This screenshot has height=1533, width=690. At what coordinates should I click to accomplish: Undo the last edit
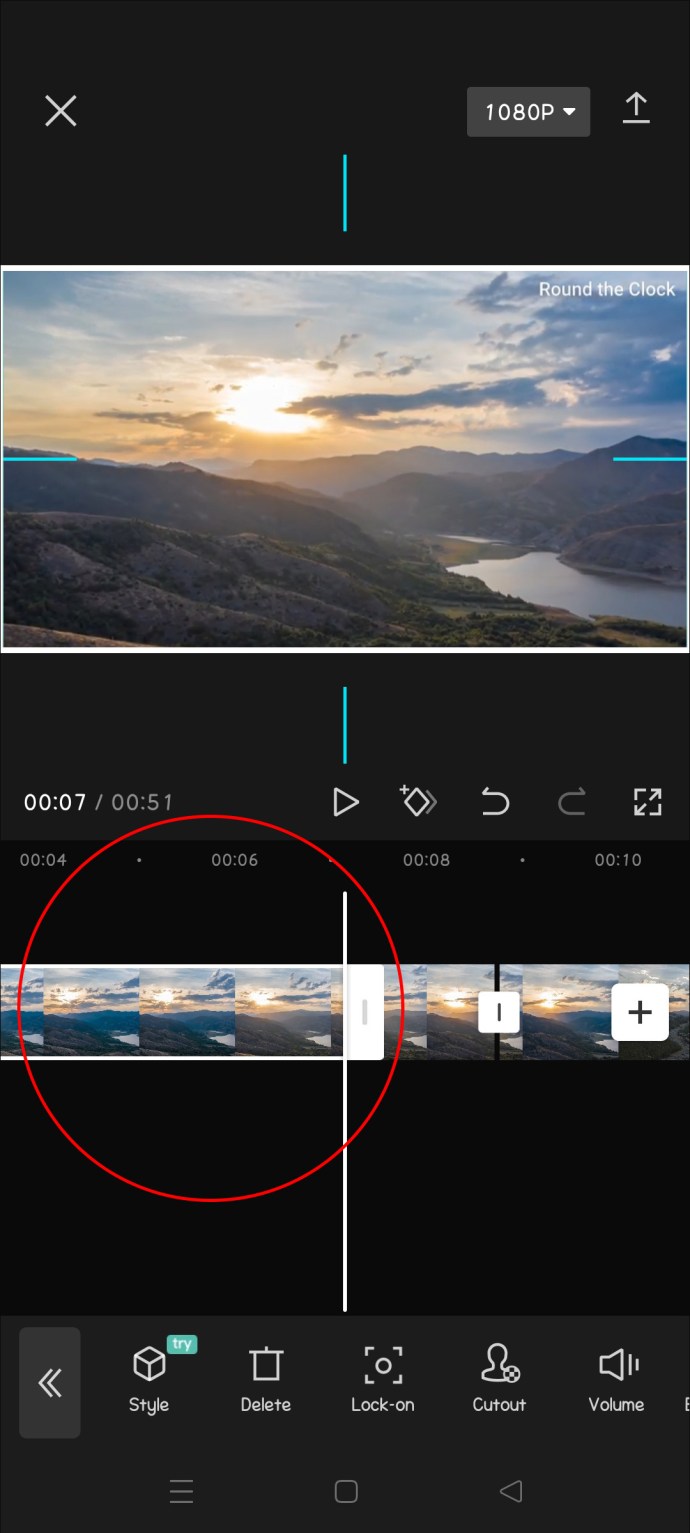coord(495,802)
